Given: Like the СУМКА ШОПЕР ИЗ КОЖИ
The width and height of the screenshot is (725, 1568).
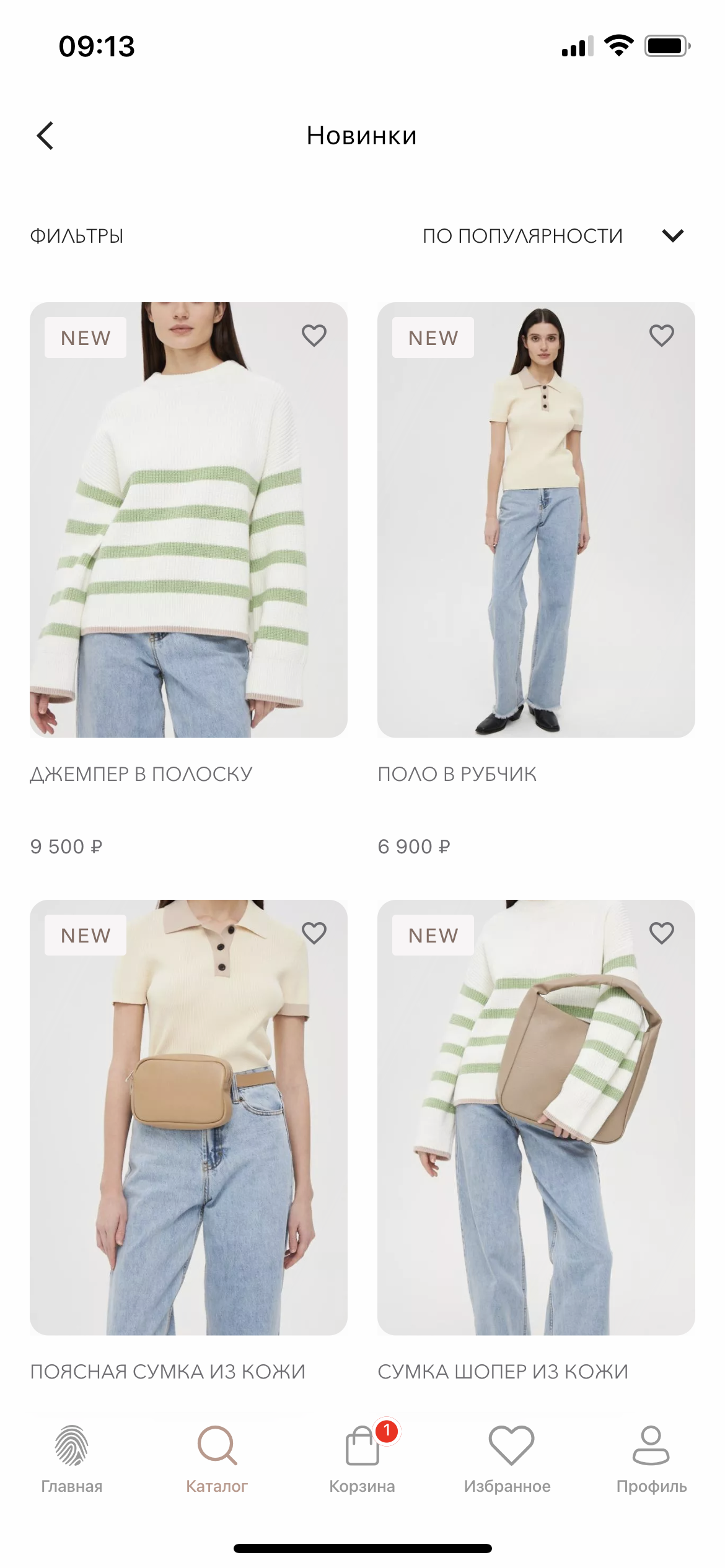Looking at the screenshot, I should (661, 933).
